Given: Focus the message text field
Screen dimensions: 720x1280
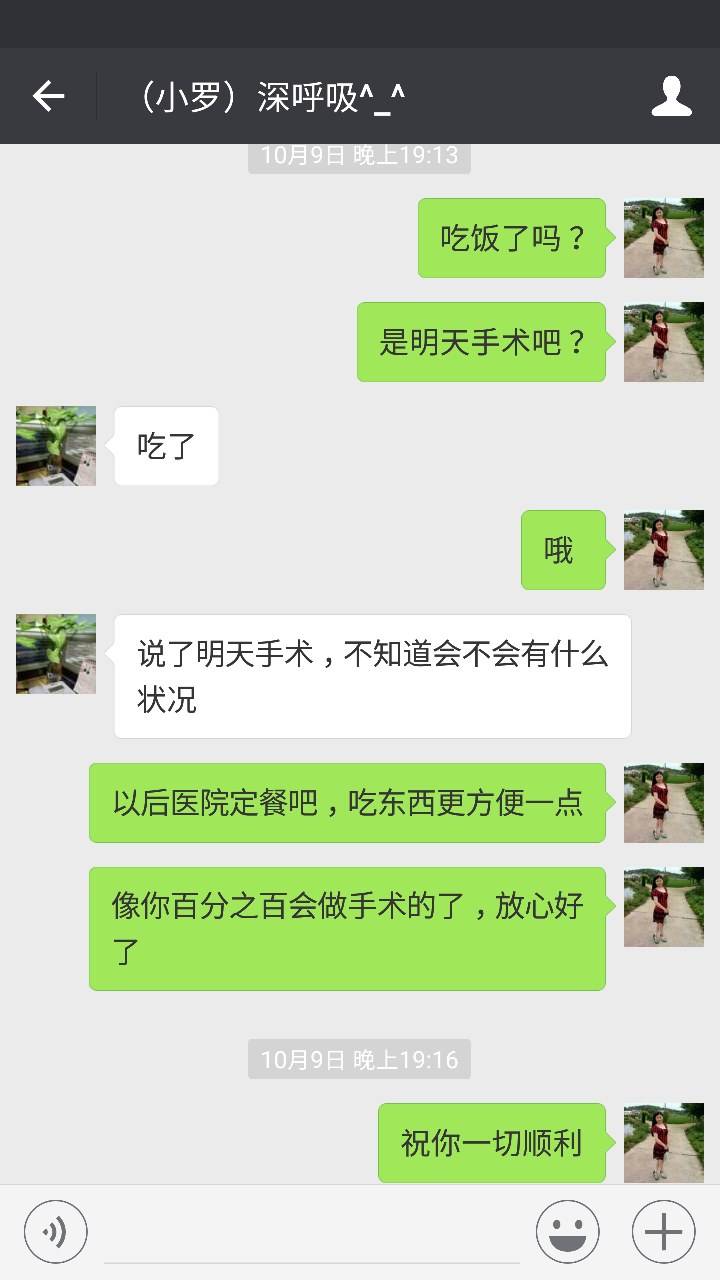Looking at the screenshot, I should tap(310, 1235).
